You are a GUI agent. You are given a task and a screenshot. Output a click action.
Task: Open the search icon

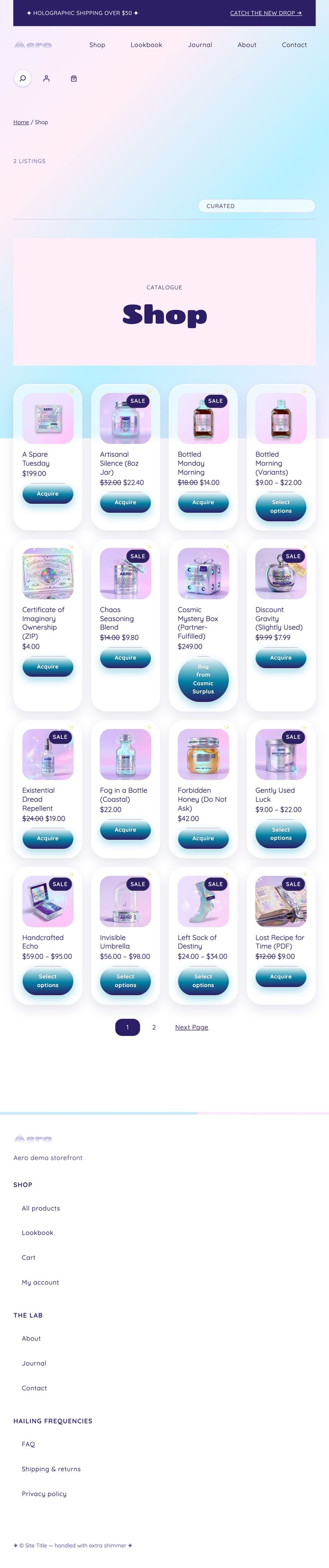22,78
